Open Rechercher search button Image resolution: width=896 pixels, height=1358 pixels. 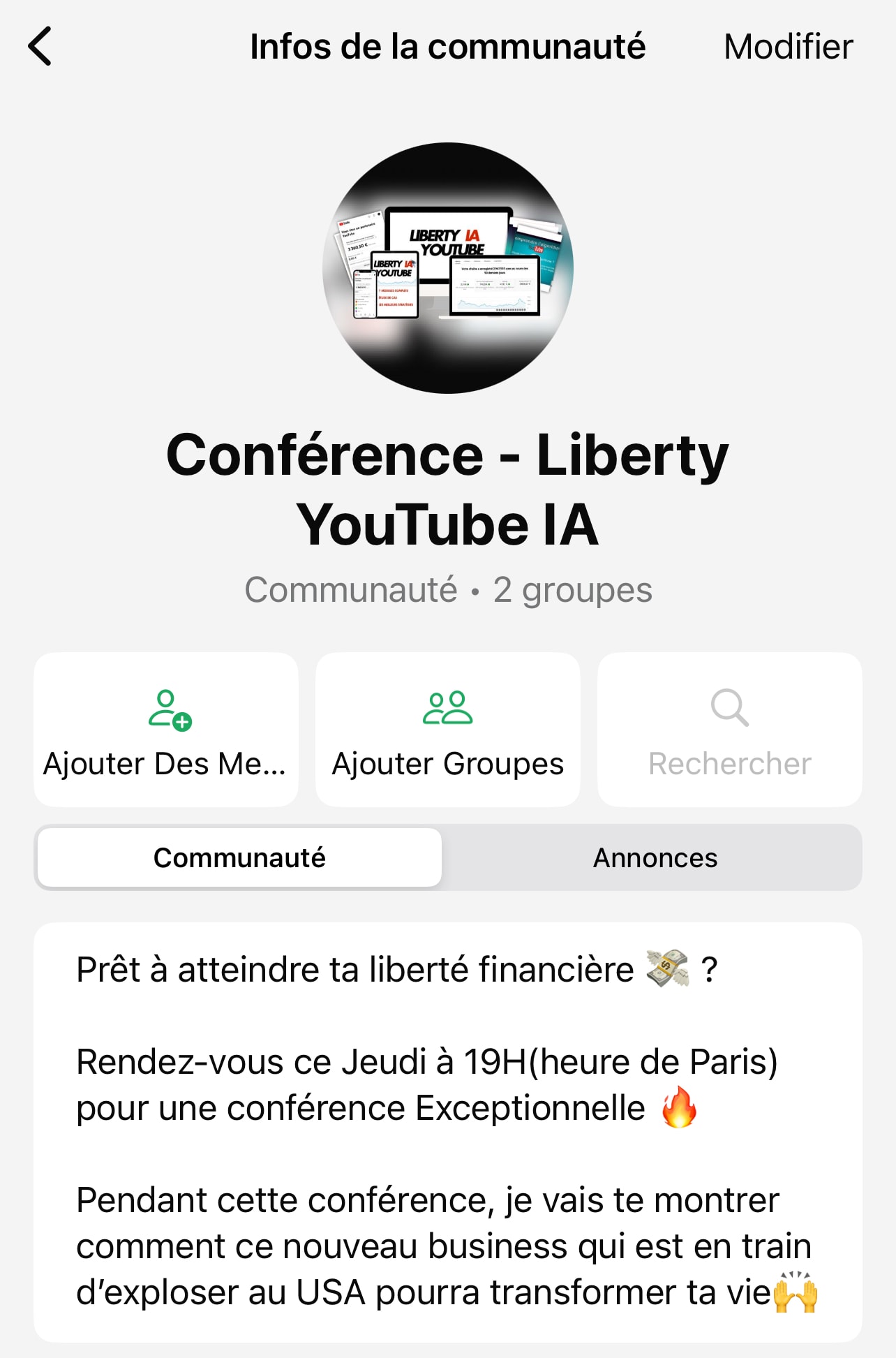click(729, 730)
